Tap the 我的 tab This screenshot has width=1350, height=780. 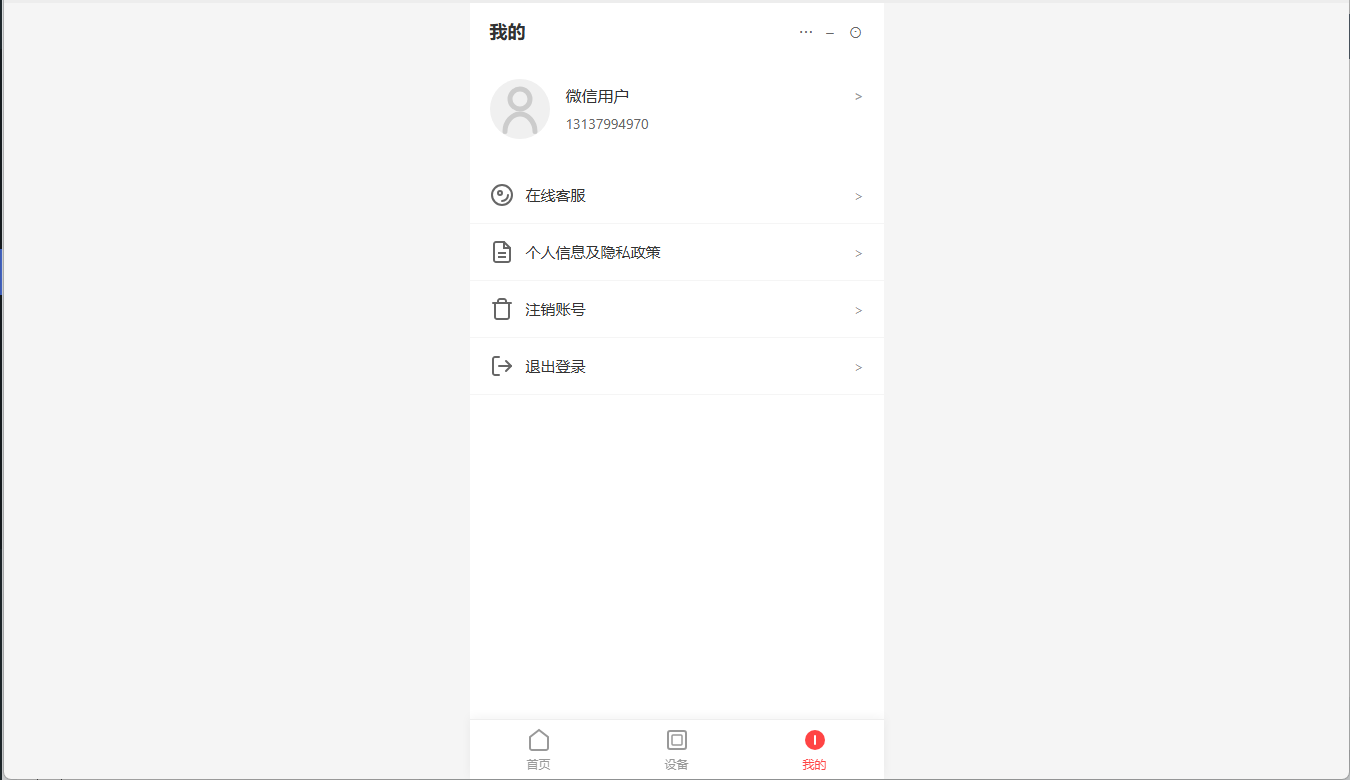click(x=814, y=750)
